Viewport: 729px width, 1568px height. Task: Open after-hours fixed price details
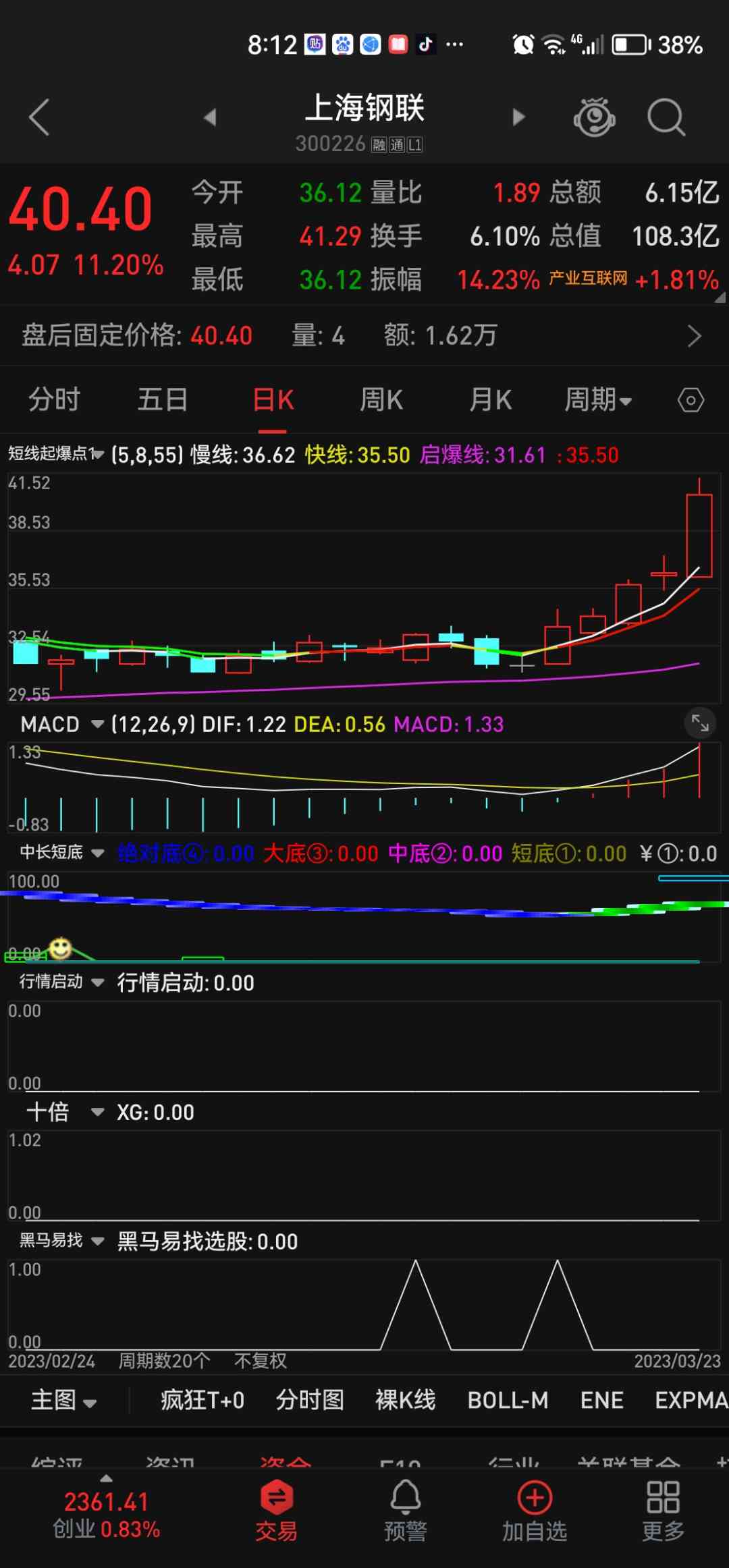coord(694,336)
